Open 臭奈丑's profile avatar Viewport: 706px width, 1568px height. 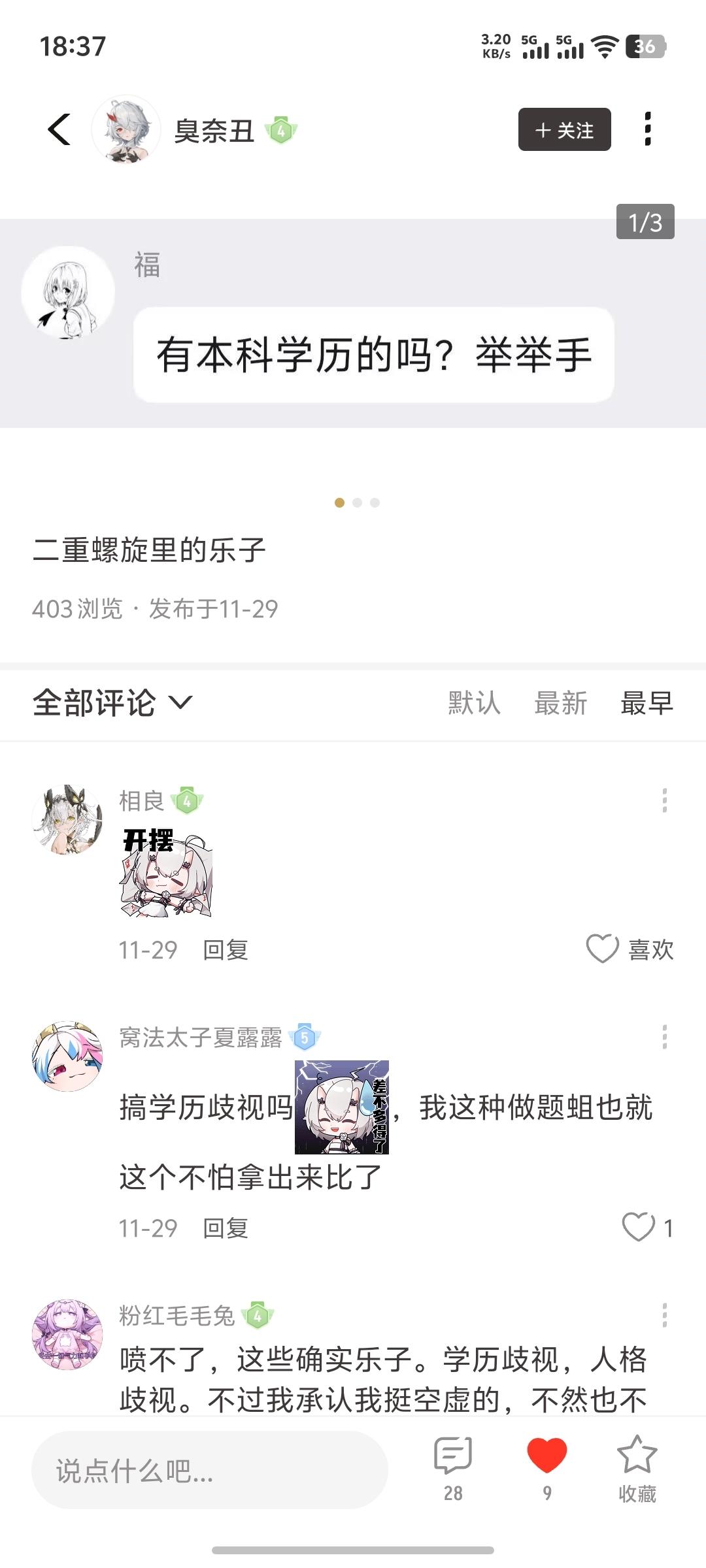click(126, 129)
